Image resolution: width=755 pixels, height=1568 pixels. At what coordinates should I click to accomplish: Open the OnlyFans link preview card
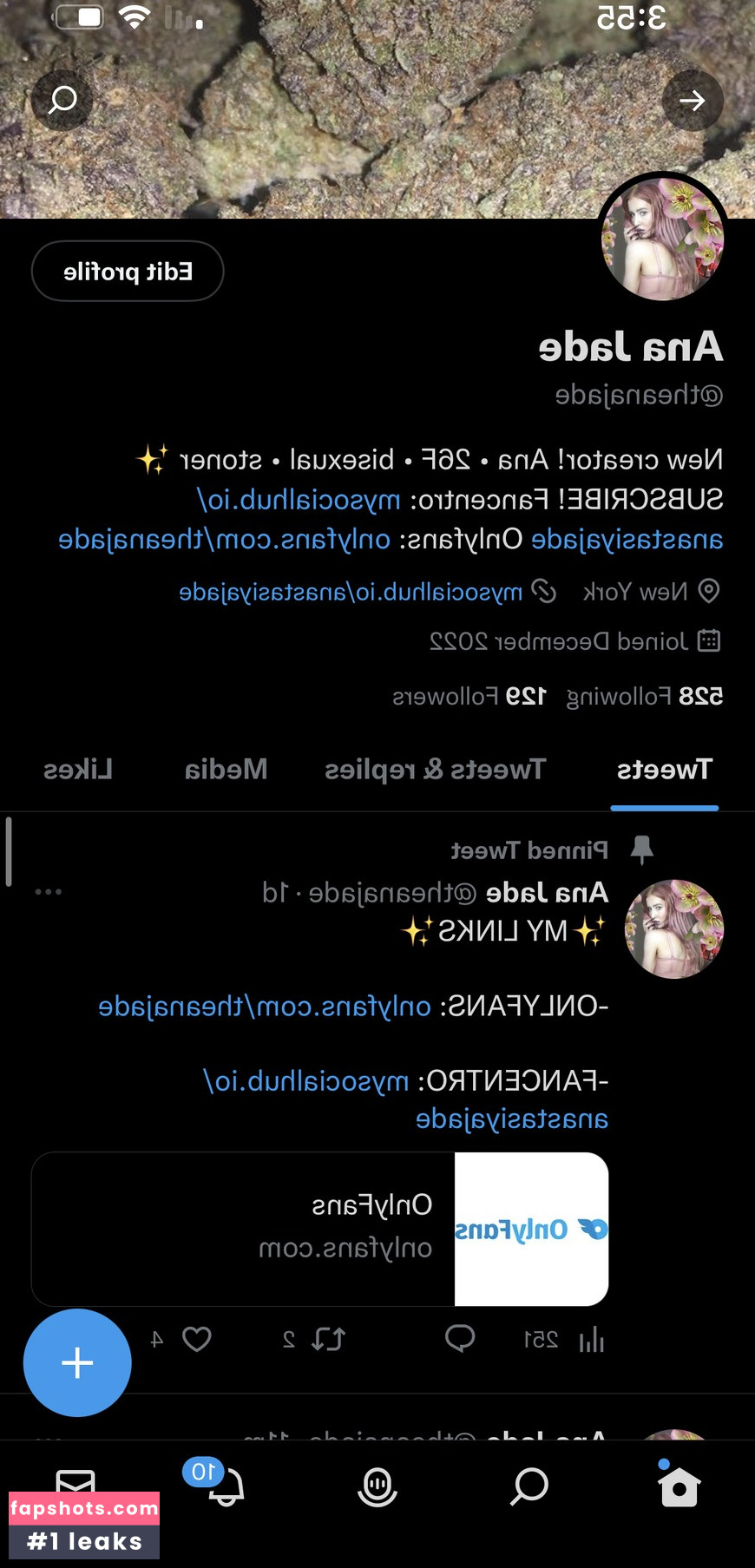point(320,1229)
